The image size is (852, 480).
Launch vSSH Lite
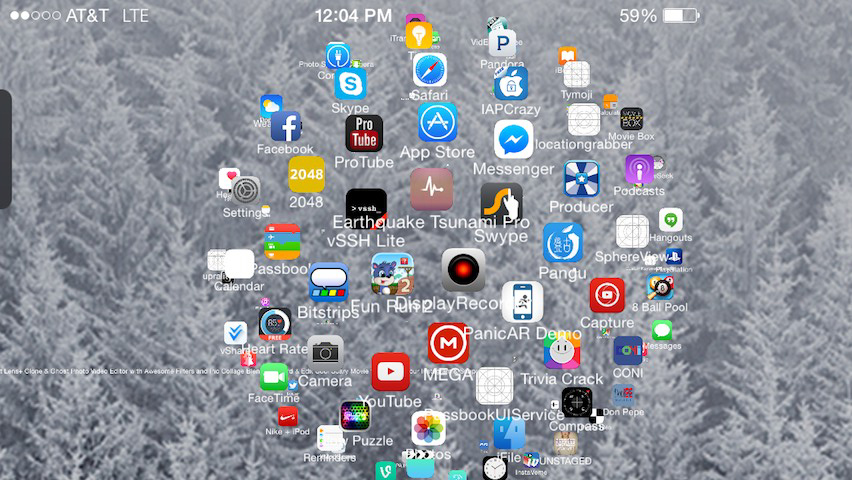(366, 208)
